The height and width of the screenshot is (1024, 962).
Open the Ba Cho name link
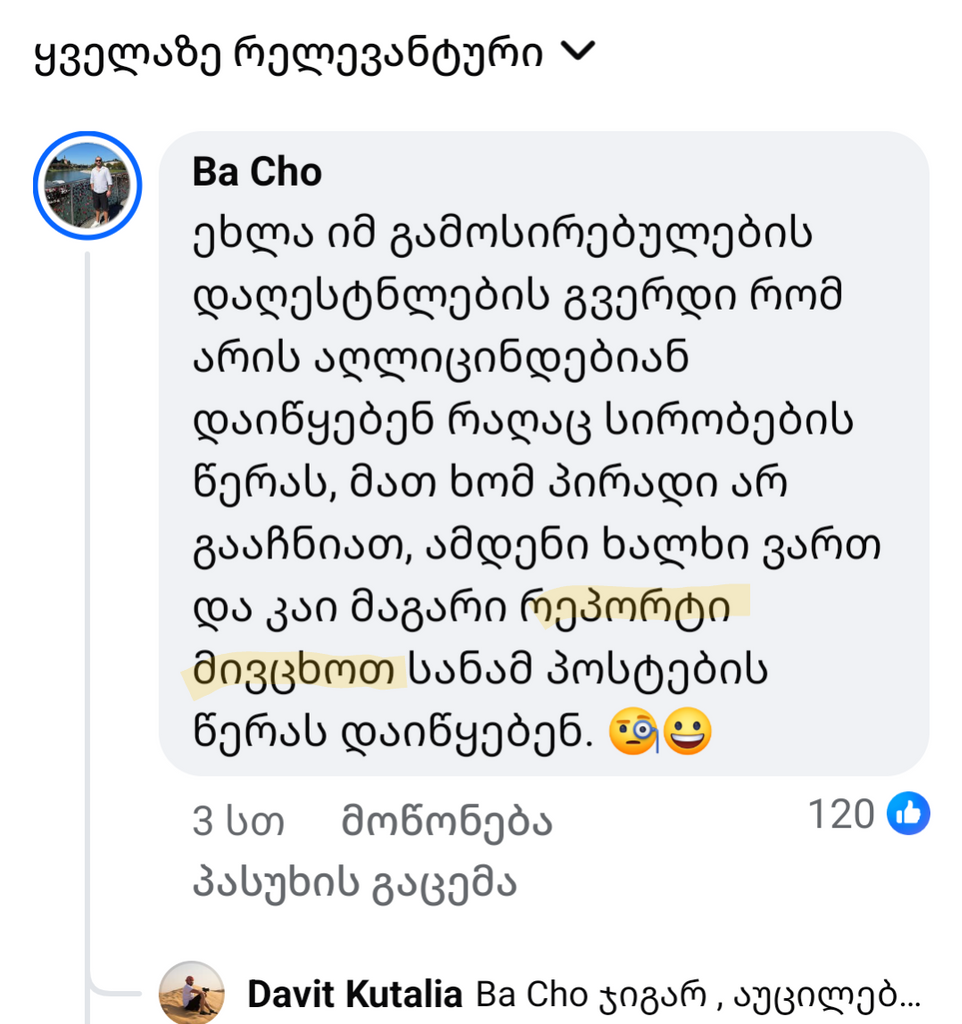pos(257,172)
